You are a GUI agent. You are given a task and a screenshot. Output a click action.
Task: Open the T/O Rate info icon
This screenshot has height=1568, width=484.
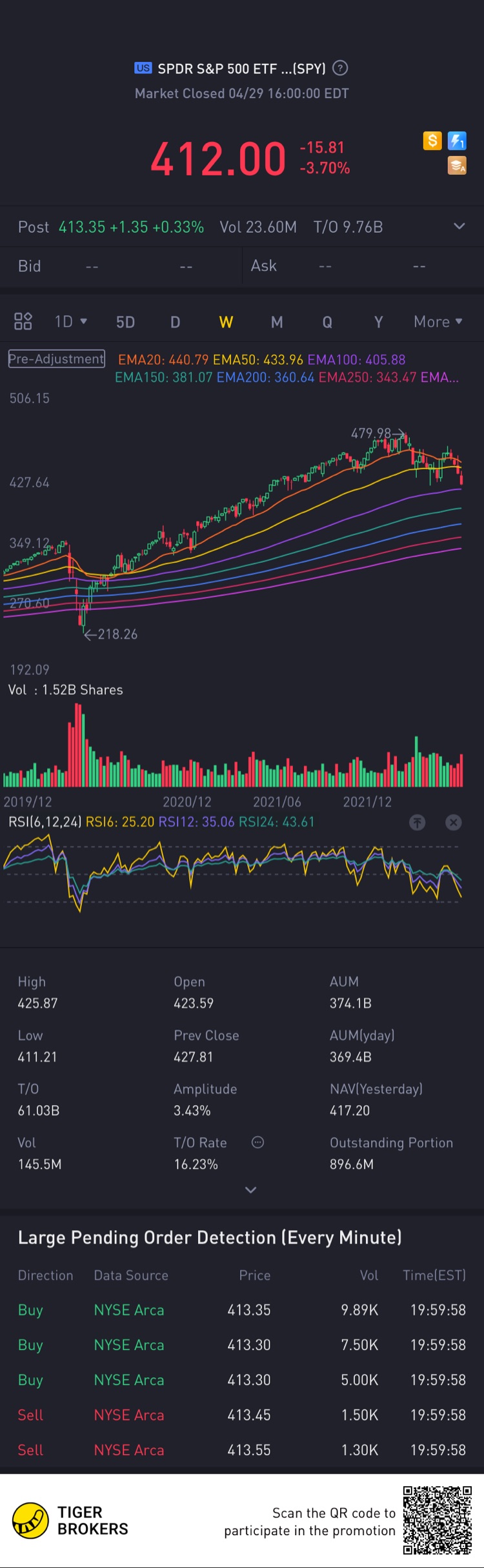click(257, 1142)
